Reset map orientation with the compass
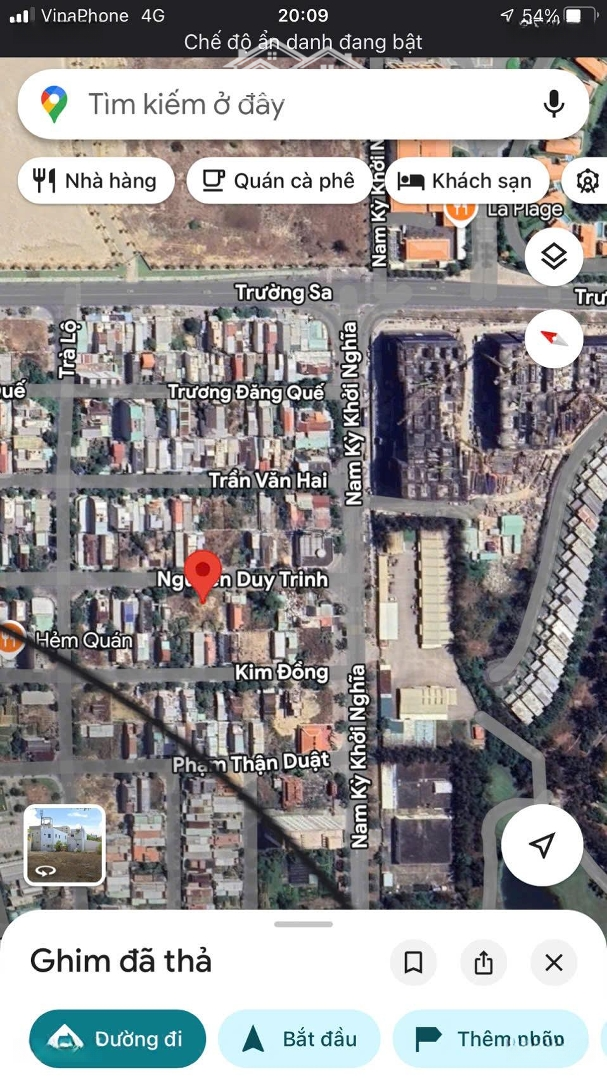This screenshot has width=607, height=1080. 553,338
